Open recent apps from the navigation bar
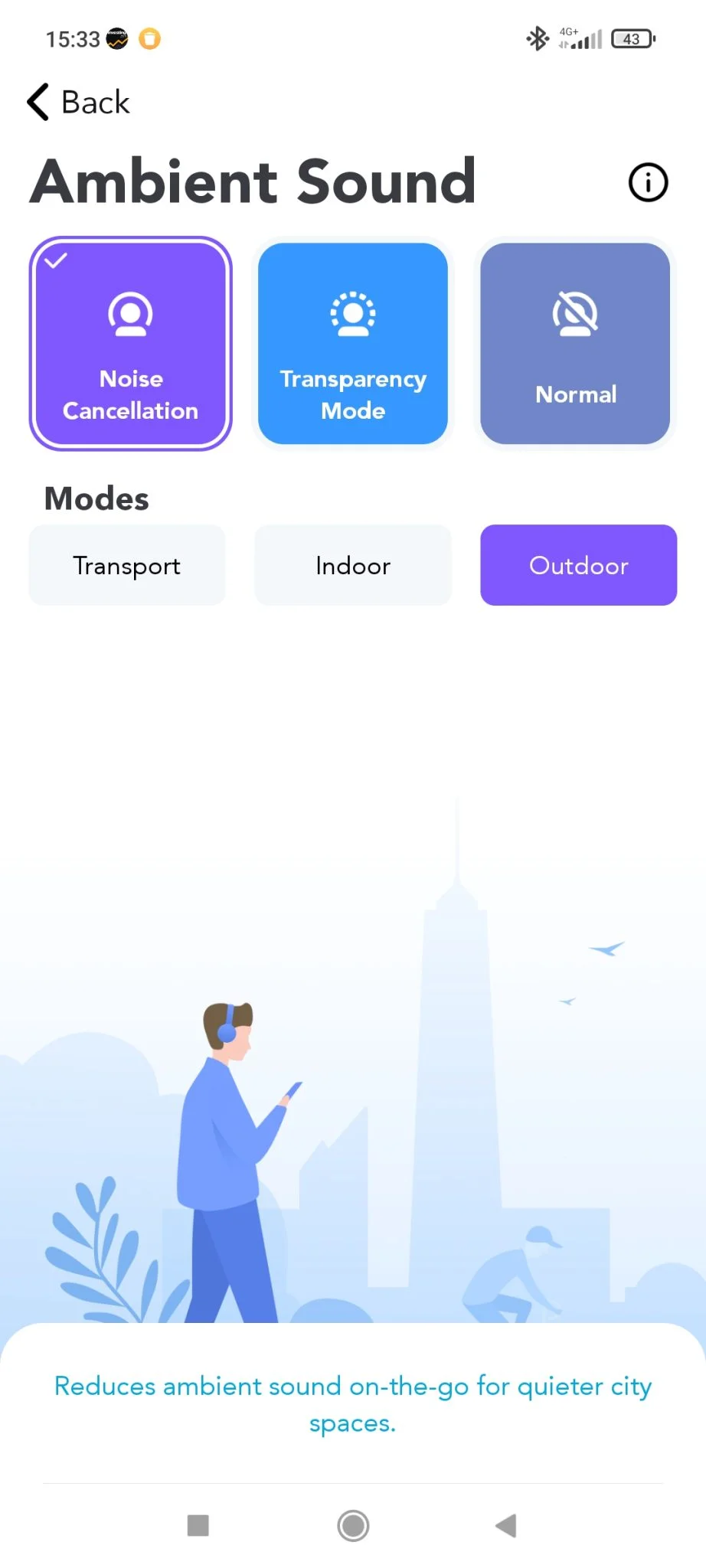 pyautogui.click(x=198, y=1525)
